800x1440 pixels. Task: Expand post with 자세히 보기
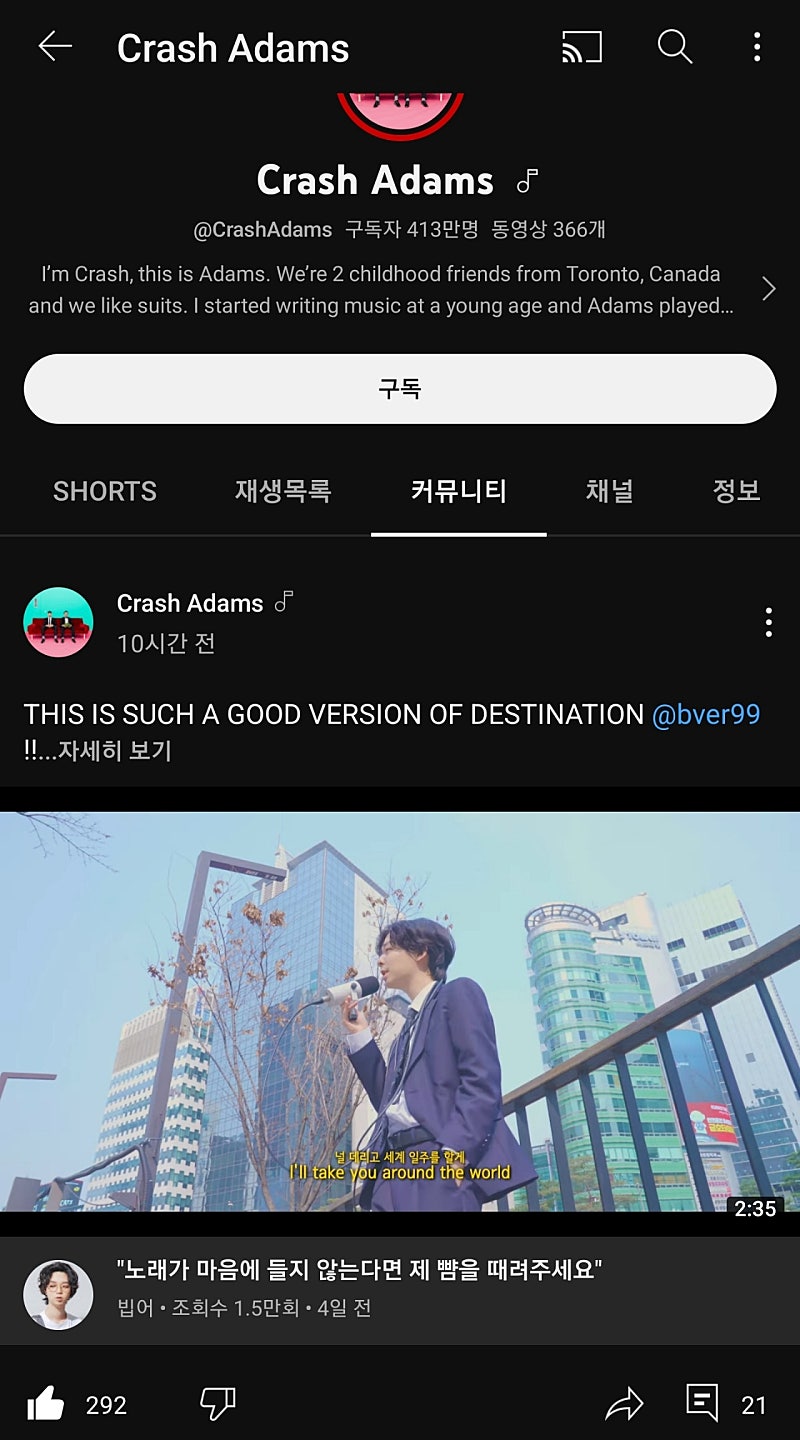tap(115, 751)
